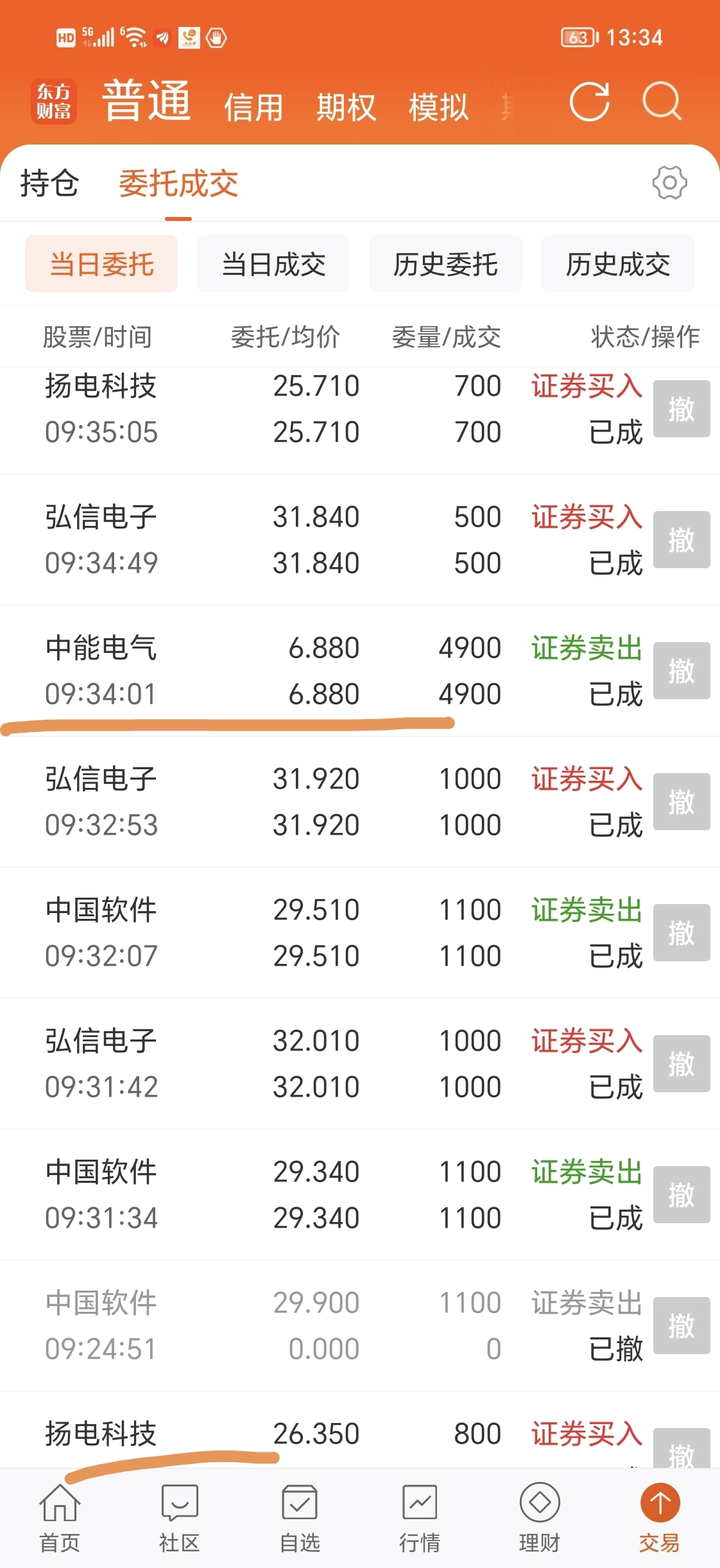Tap 撤 on the 中能电气 09:34:01 order
This screenshot has height=1568, width=720.
click(681, 670)
